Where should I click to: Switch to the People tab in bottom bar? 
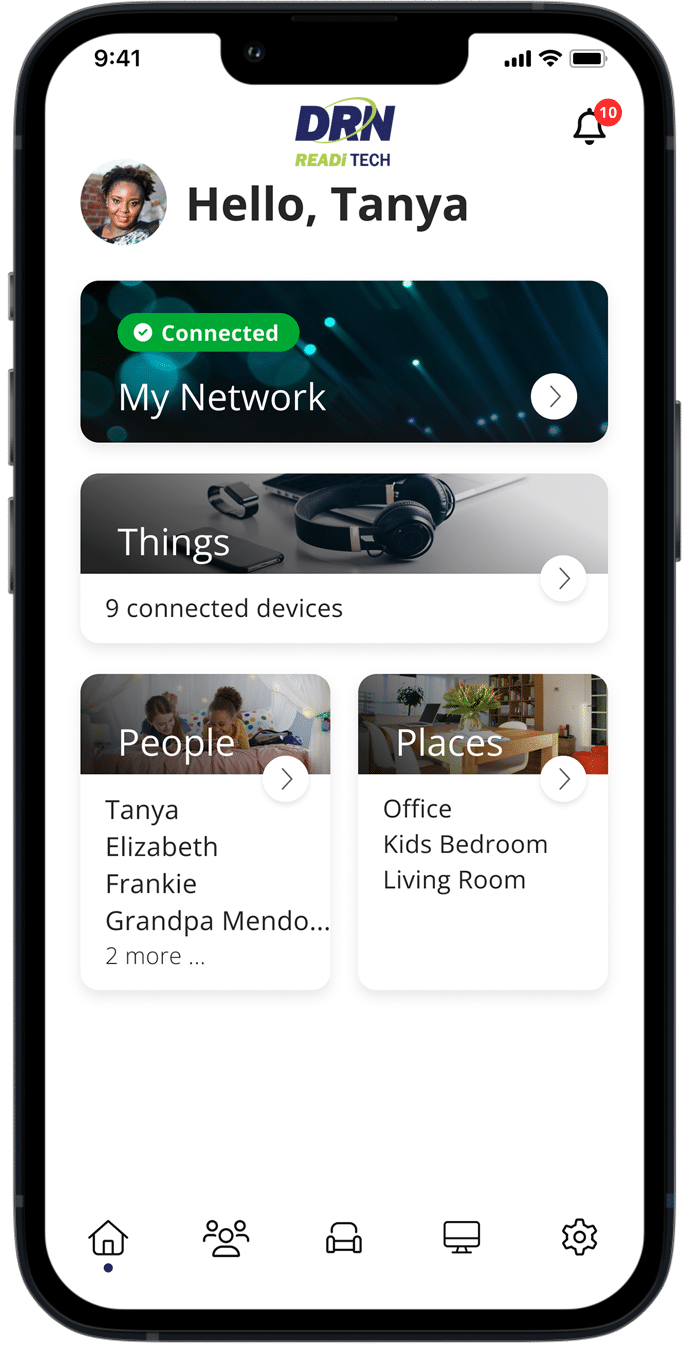[x=225, y=1238]
